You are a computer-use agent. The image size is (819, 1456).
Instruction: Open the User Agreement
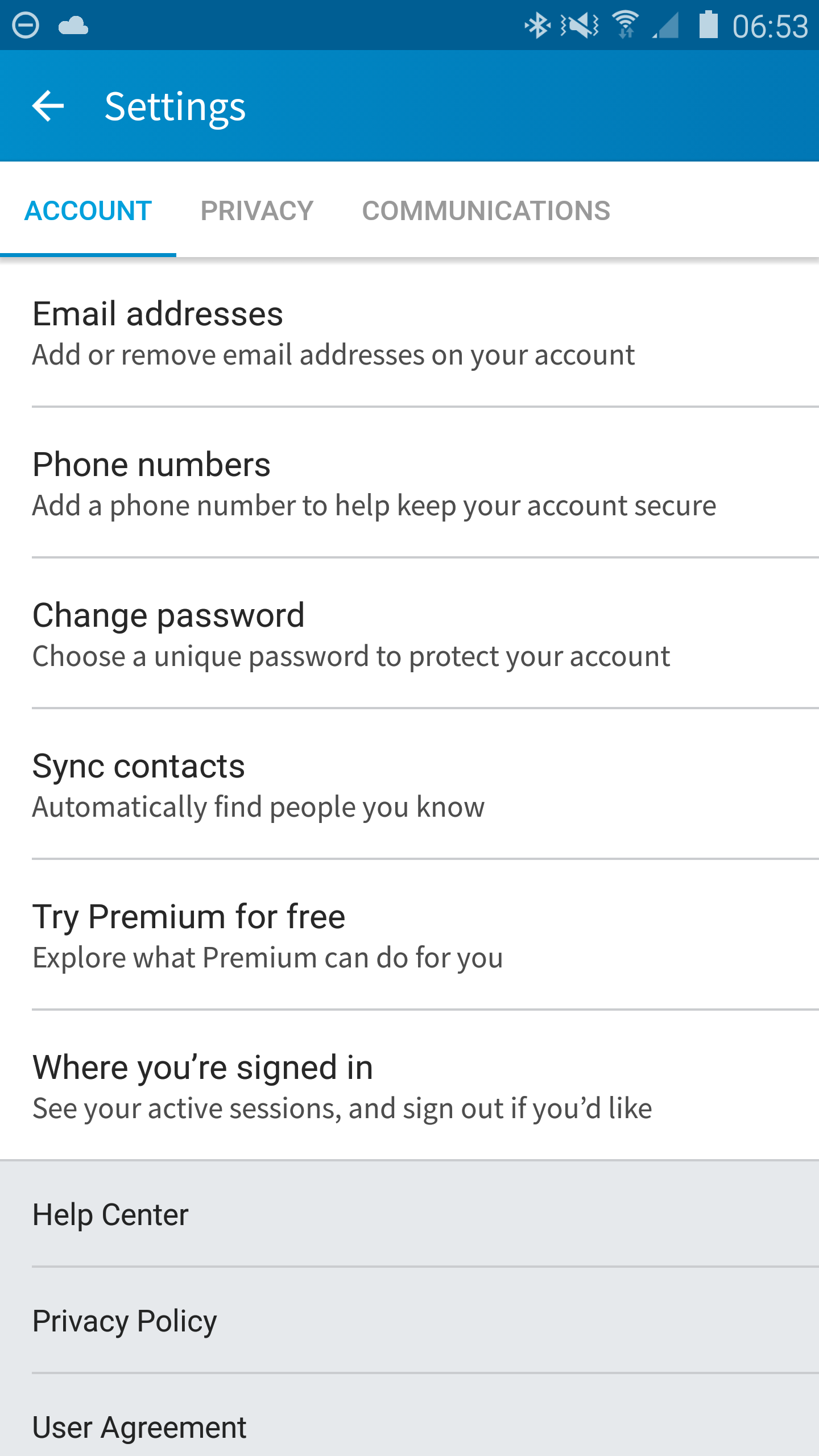pos(409,1416)
